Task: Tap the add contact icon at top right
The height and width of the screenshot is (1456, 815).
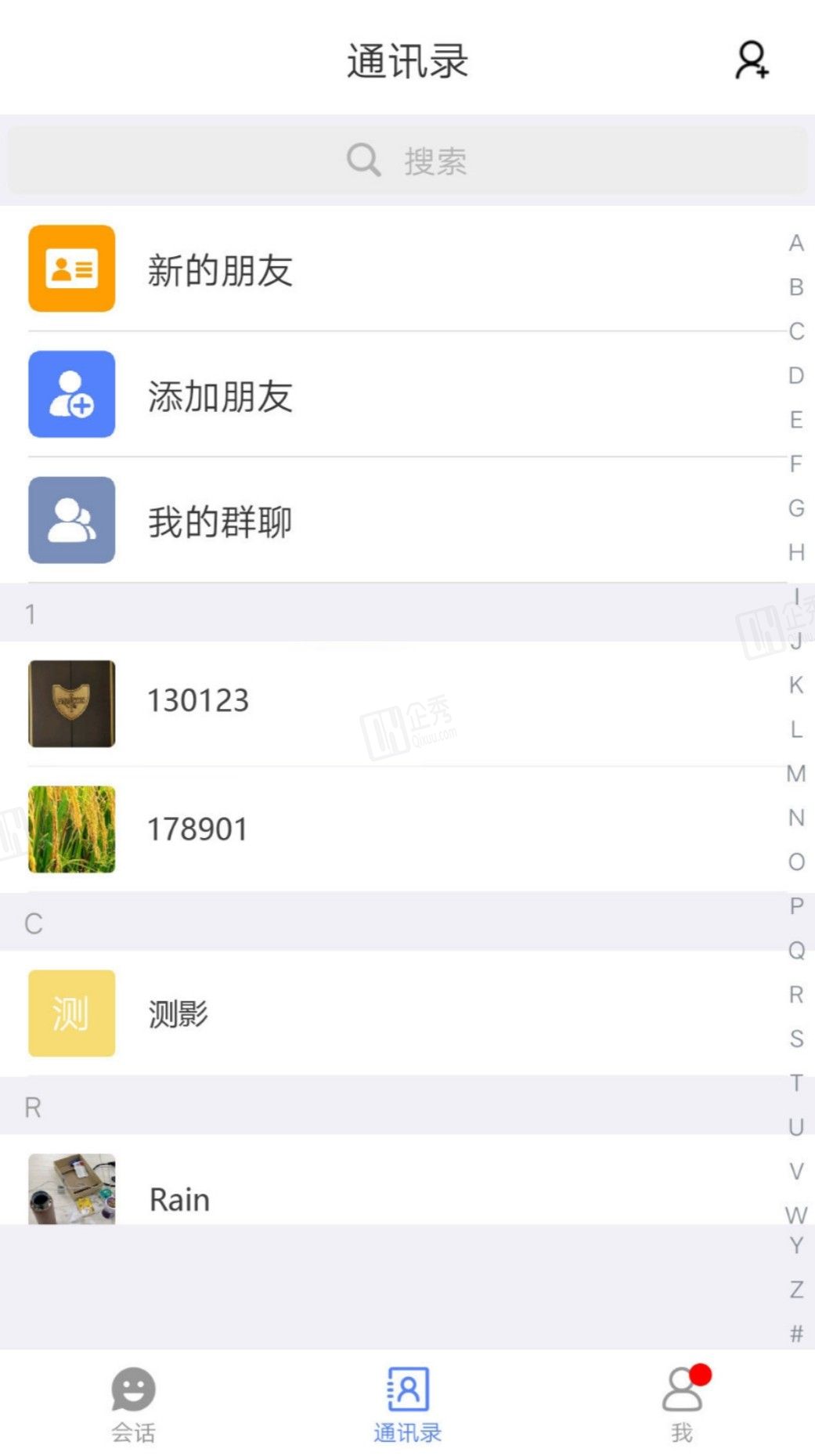Action: [752, 61]
